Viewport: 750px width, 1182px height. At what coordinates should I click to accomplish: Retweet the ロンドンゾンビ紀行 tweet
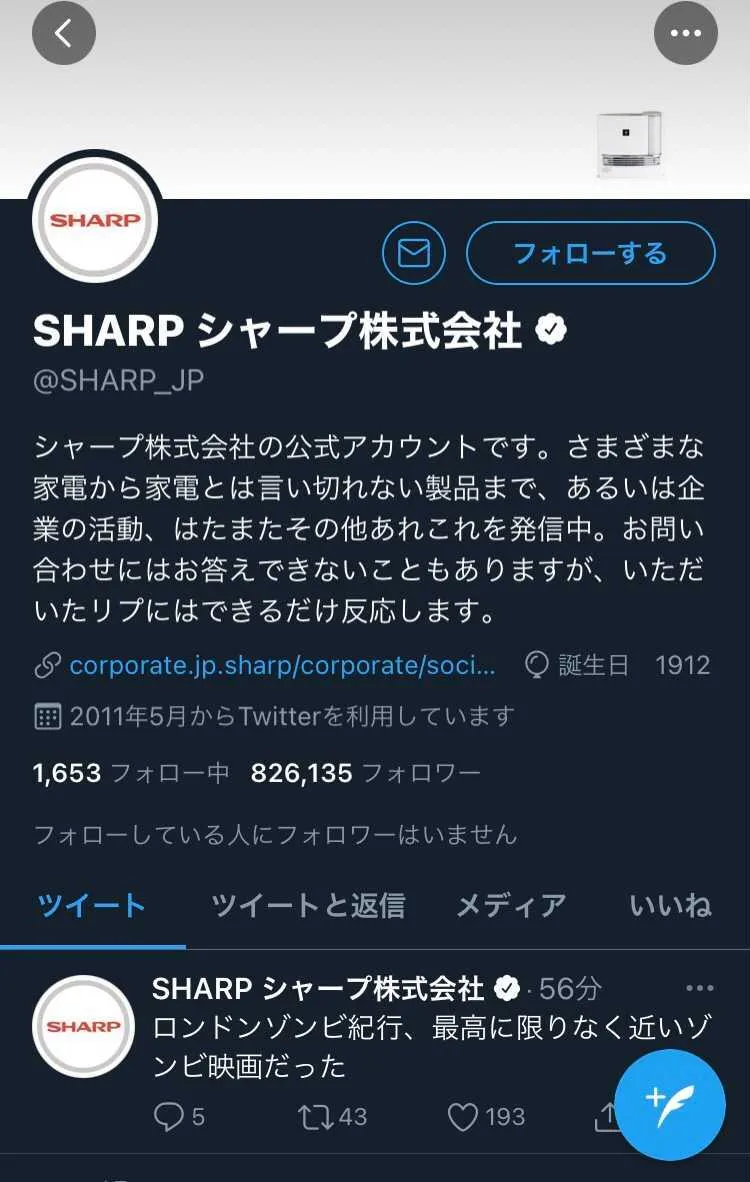point(318,1117)
